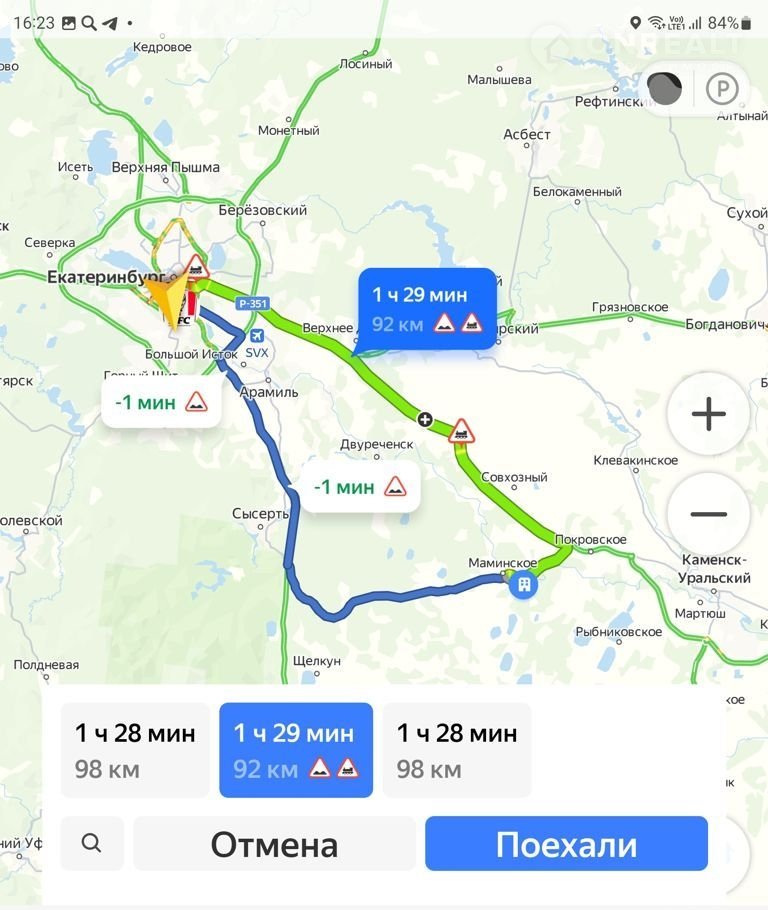
Task: Select the 1 ч 29 мин 92 км route card
Action: pos(296,750)
